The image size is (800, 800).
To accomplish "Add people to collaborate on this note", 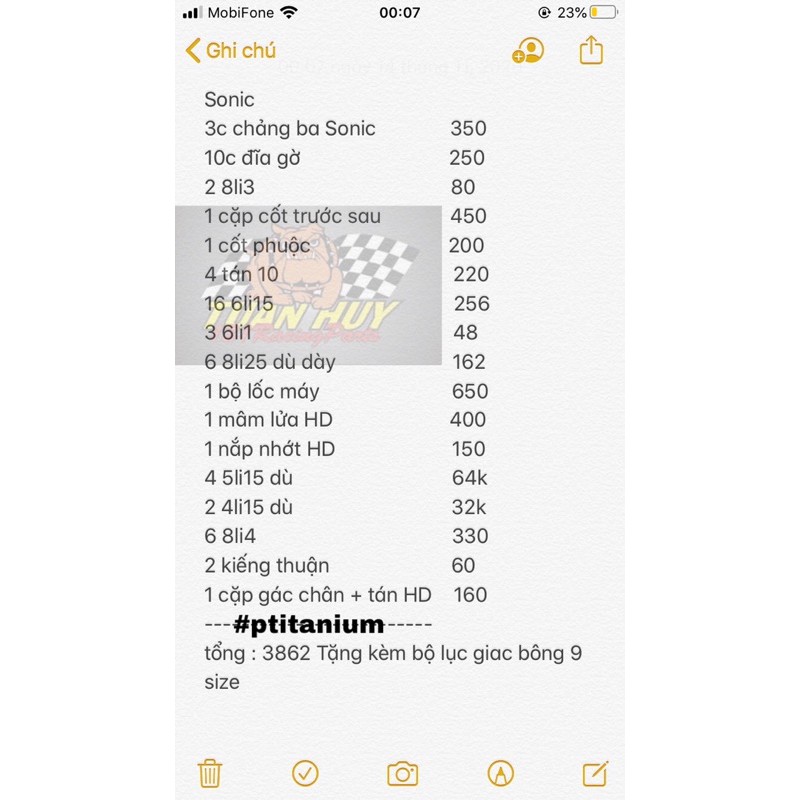I will (527, 51).
